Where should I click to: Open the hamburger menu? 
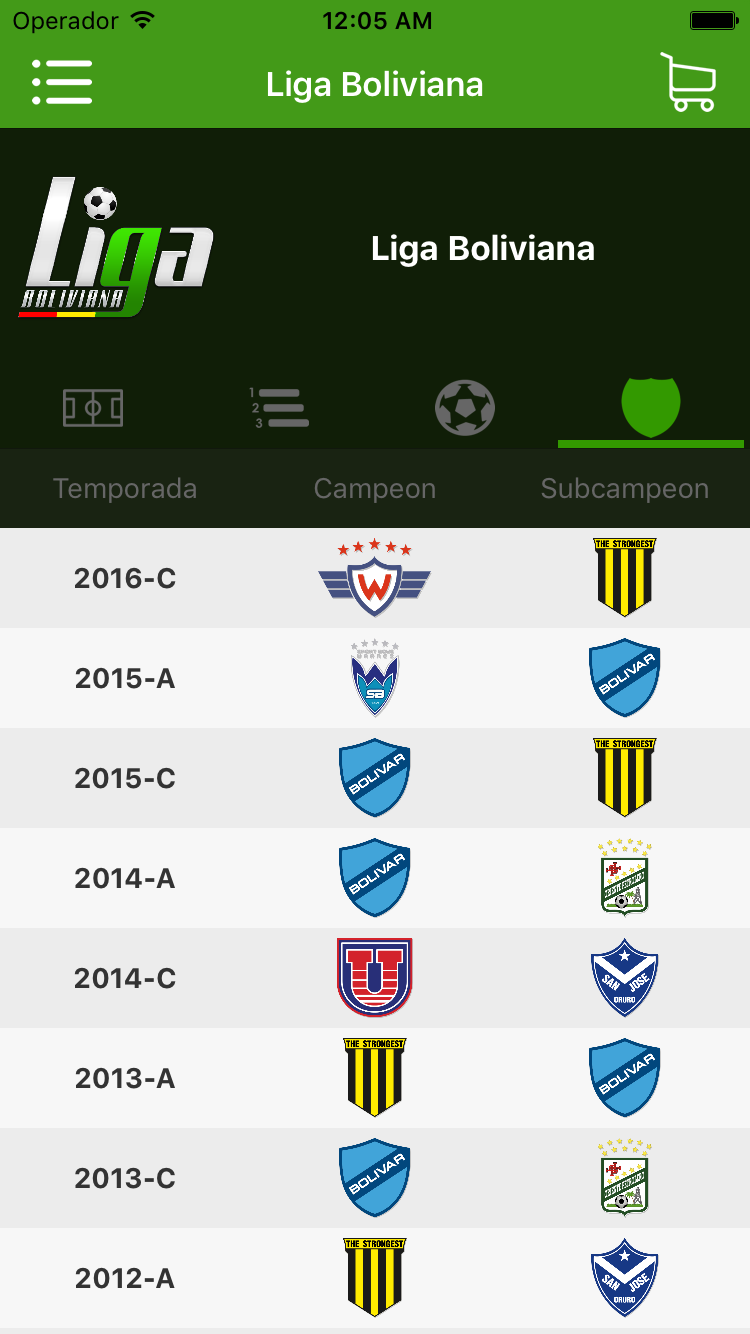tap(62, 82)
